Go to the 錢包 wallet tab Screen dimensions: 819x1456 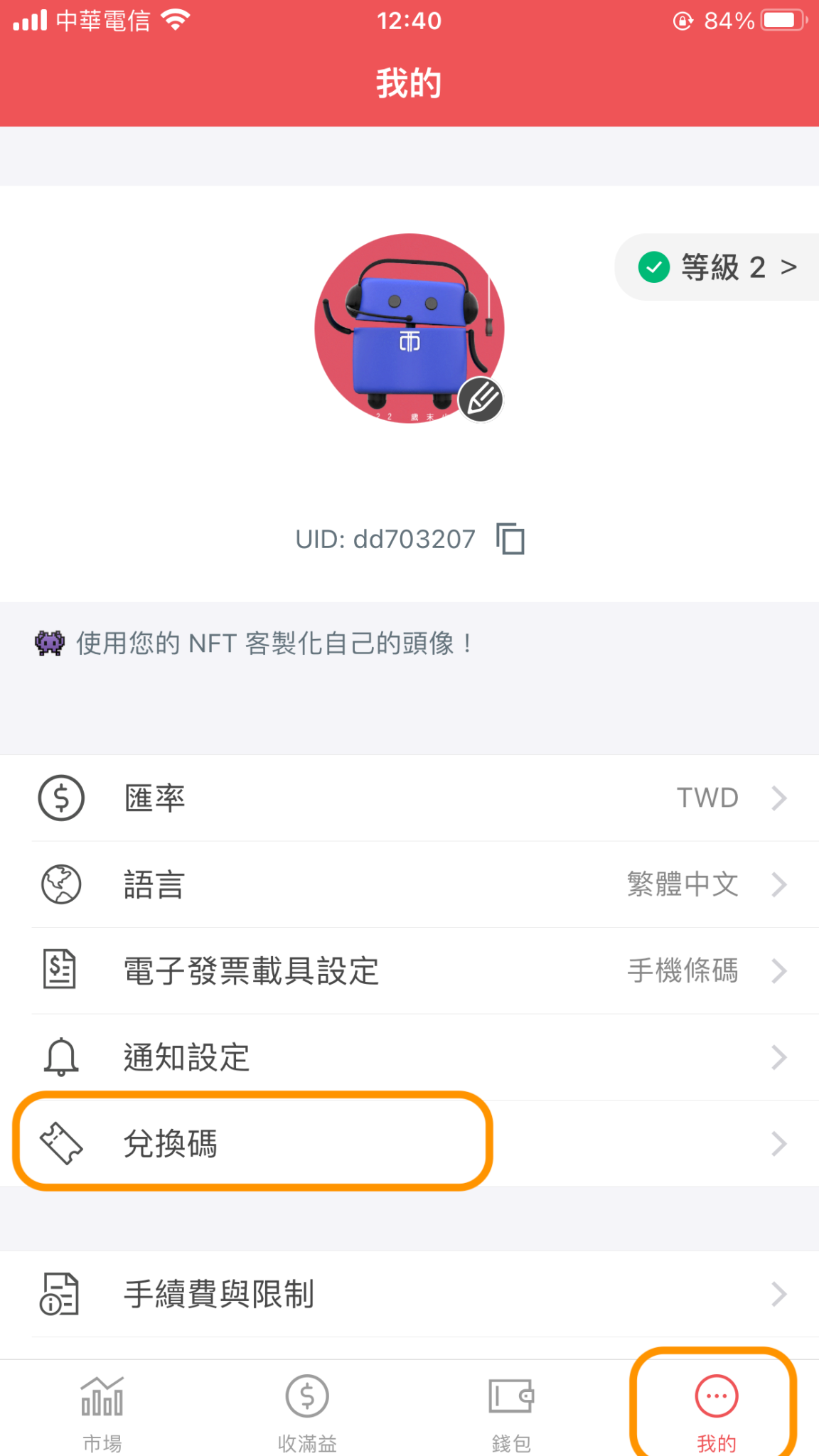tap(512, 1412)
